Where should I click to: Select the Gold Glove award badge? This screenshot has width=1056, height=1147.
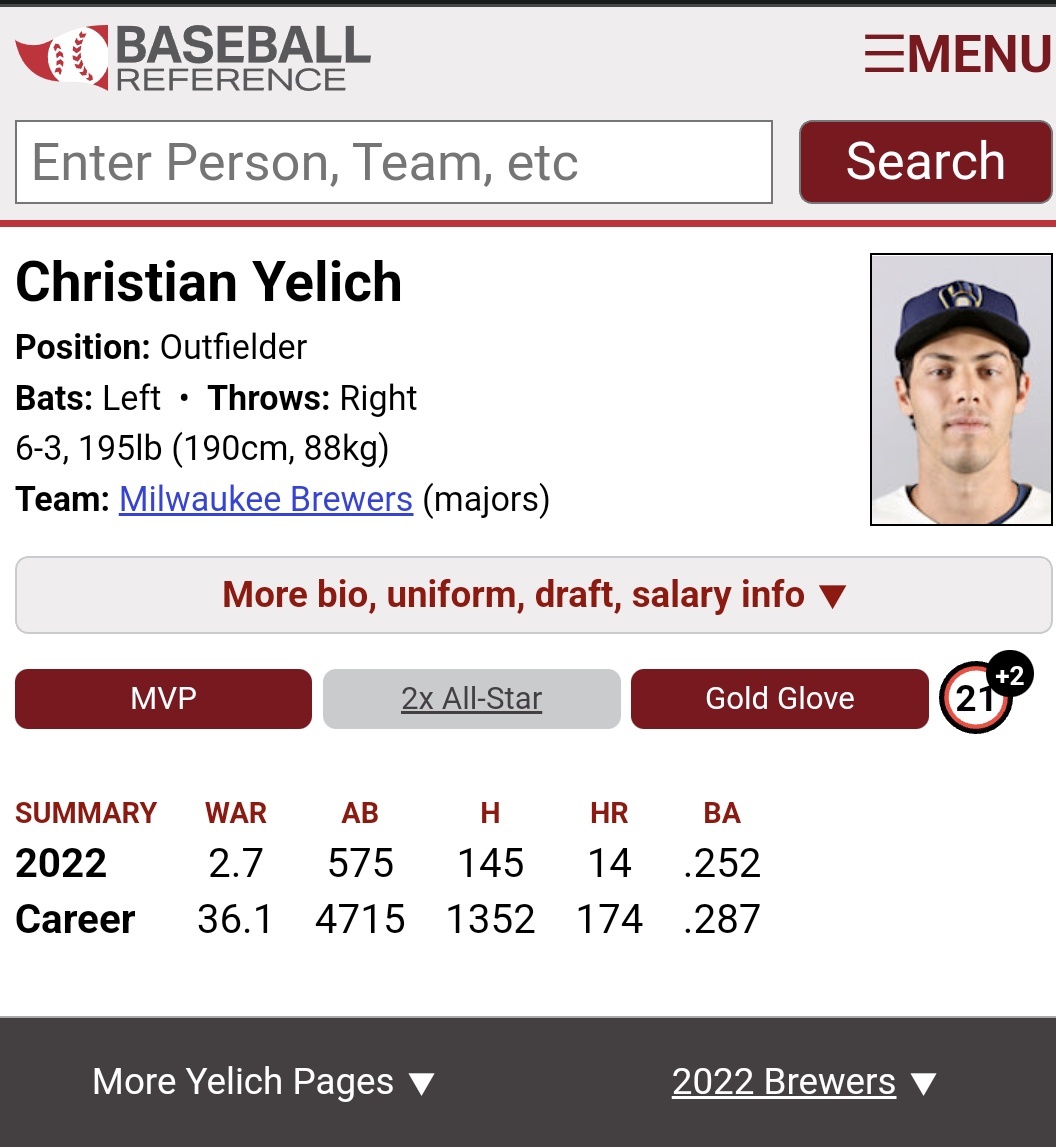pyautogui.click(x=779, y=698)
